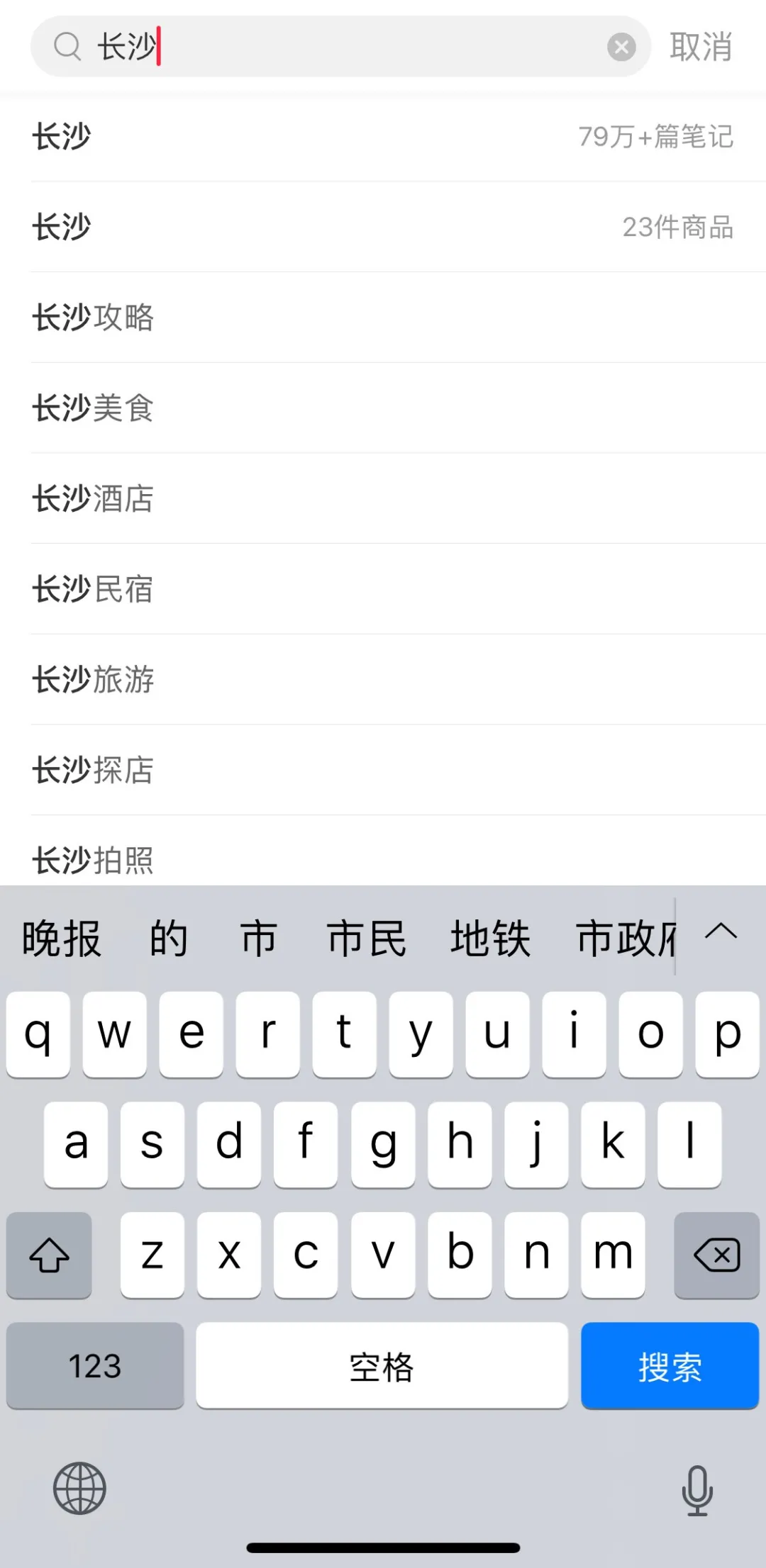
Task: Insert the keyboard candidate 晚报
Action: (x=62, y=939)
